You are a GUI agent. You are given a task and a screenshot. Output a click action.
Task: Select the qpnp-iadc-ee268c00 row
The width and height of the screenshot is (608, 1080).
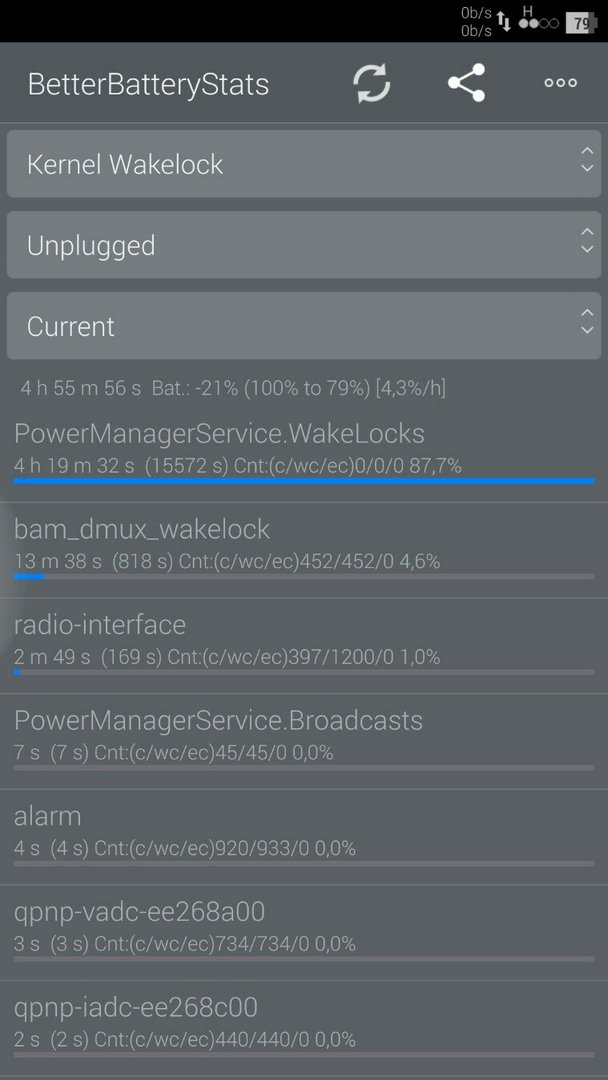[x=304, y=1023]
